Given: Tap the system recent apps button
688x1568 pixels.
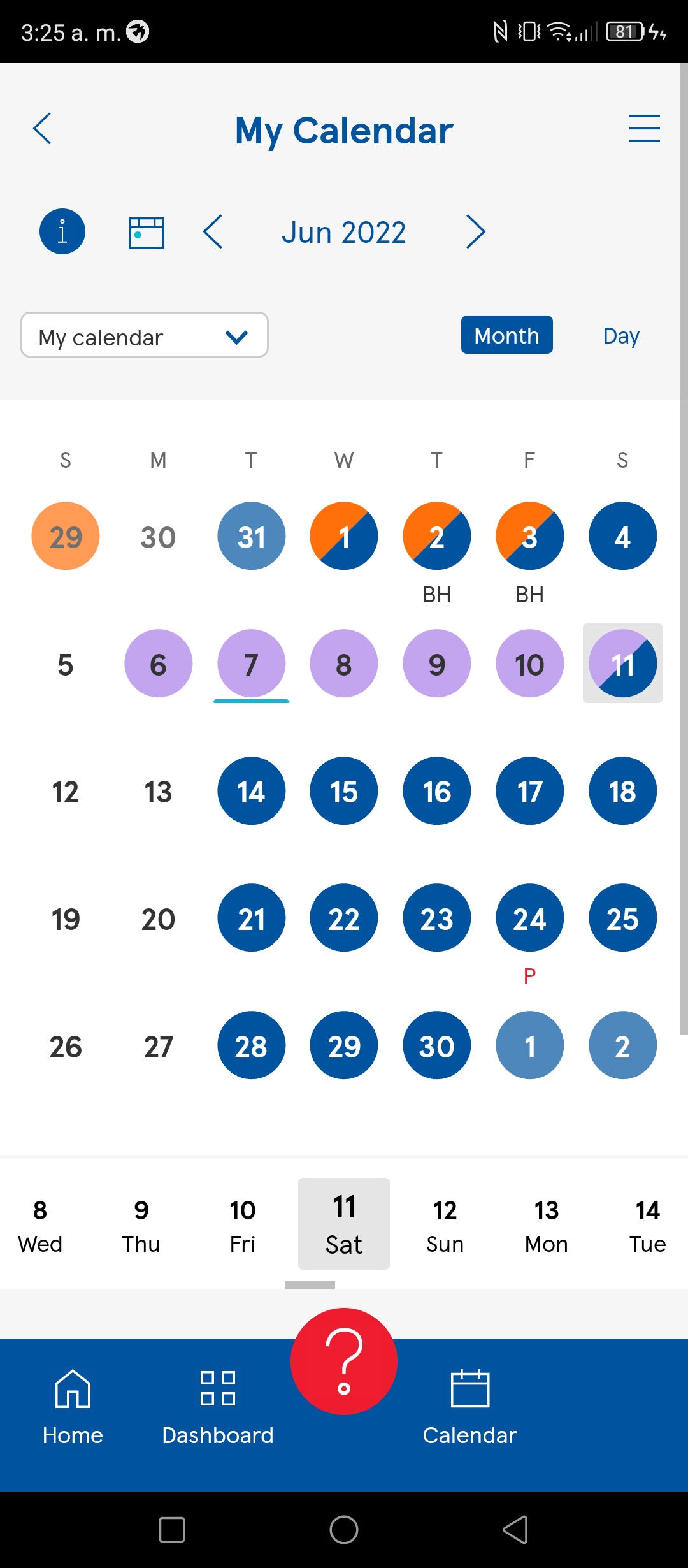Looking at the screenshot, I should tap(172, 1529).
